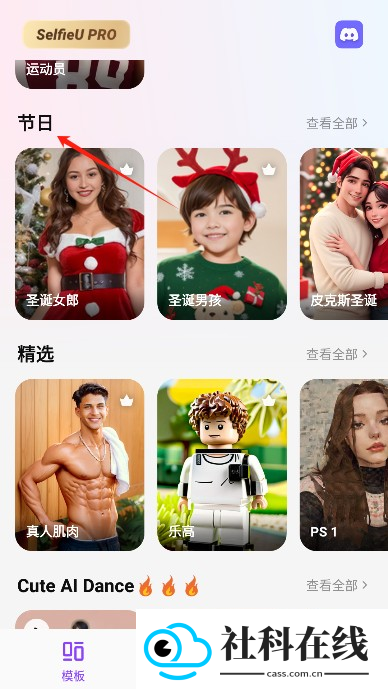View all templates in 精选 section
388x689 pixels.
[x=337, y=354]
